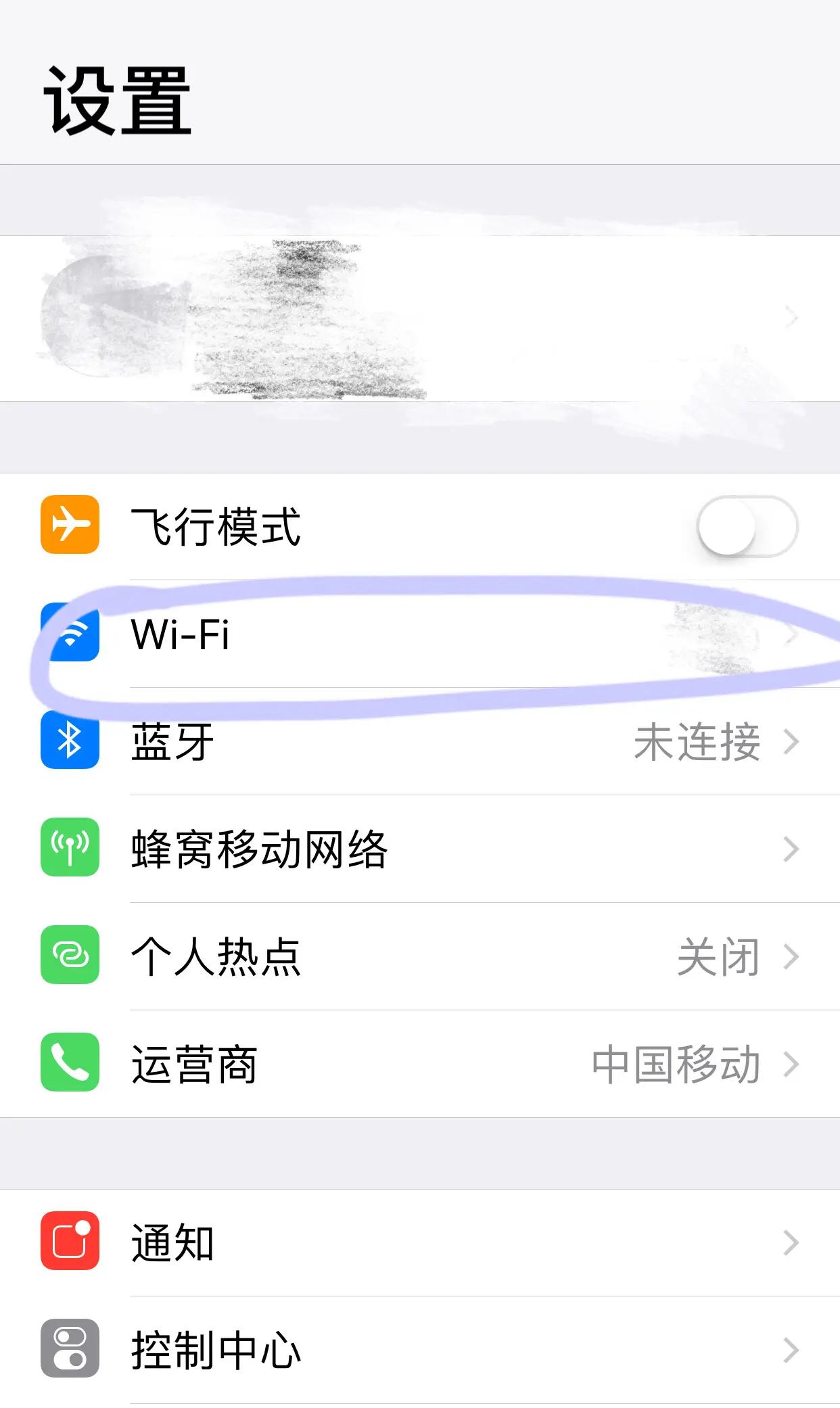Tap the green antenna icon for 蜂窝移动网络
The width and height of the screenshot is (840, 1408).
pos(70,849)
